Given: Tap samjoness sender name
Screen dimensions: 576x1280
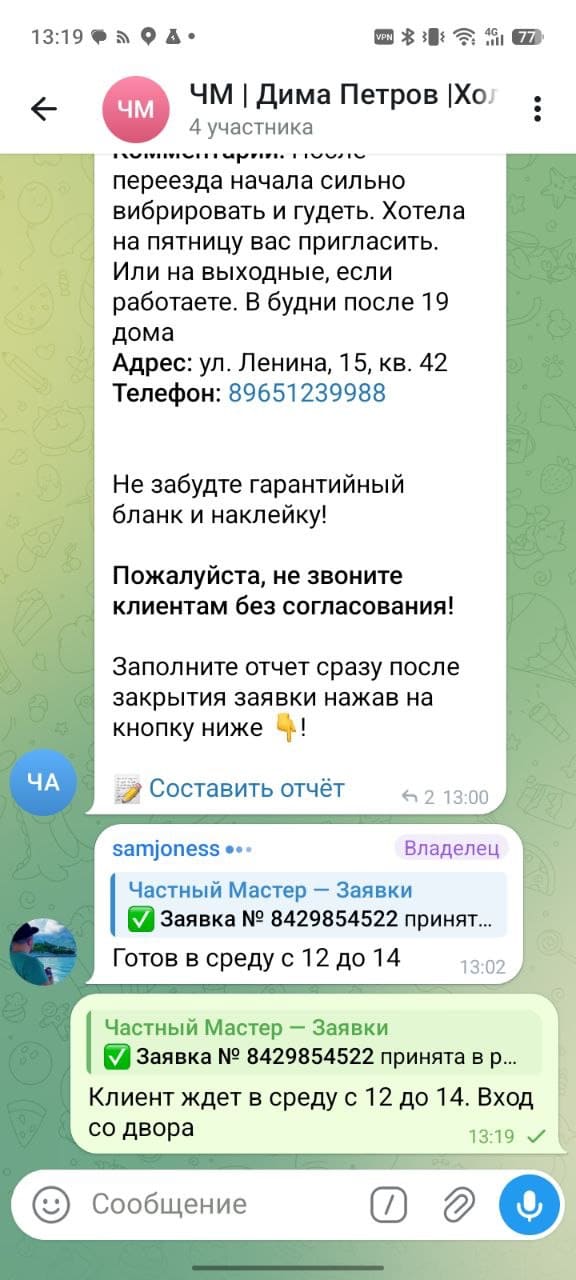Looking at the screenshot, I should pos(166,848).
